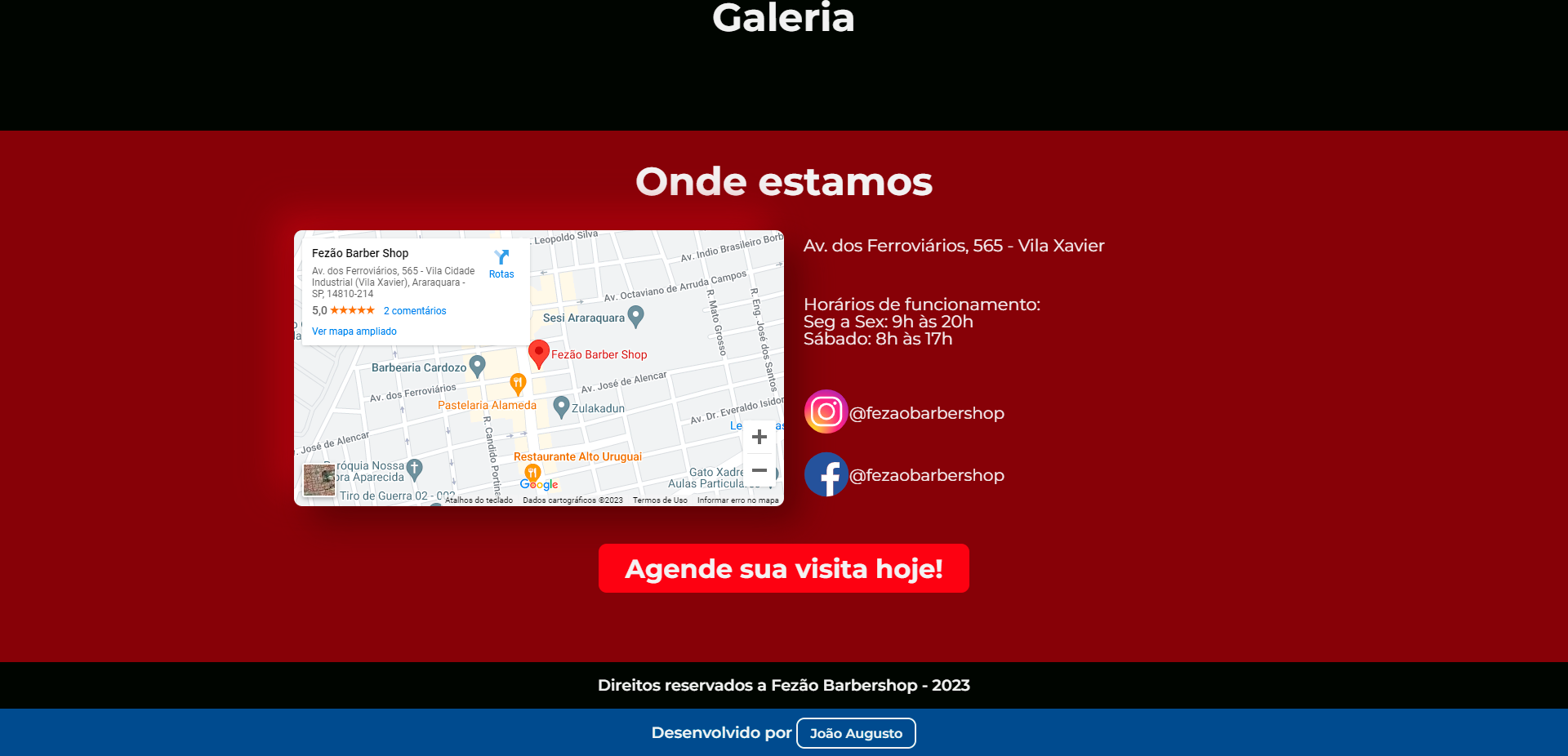Zoom out on the map
This screenshot has width=1568, height=756.
pyautogui.click(x=759, y=471)
